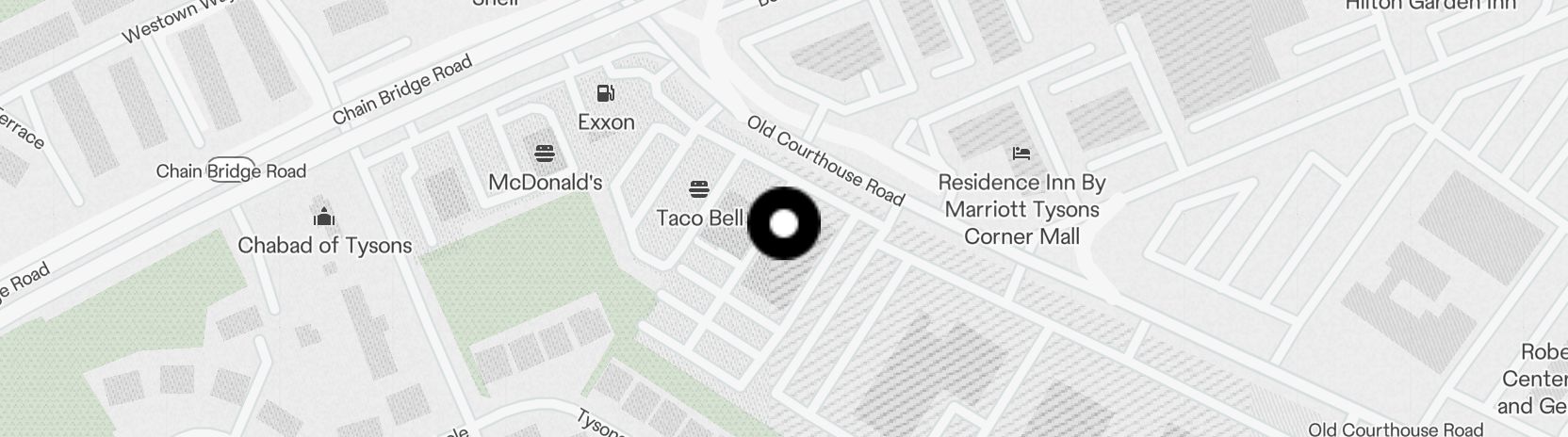Tap the Exxon gas station marker

tap(606, 94)
